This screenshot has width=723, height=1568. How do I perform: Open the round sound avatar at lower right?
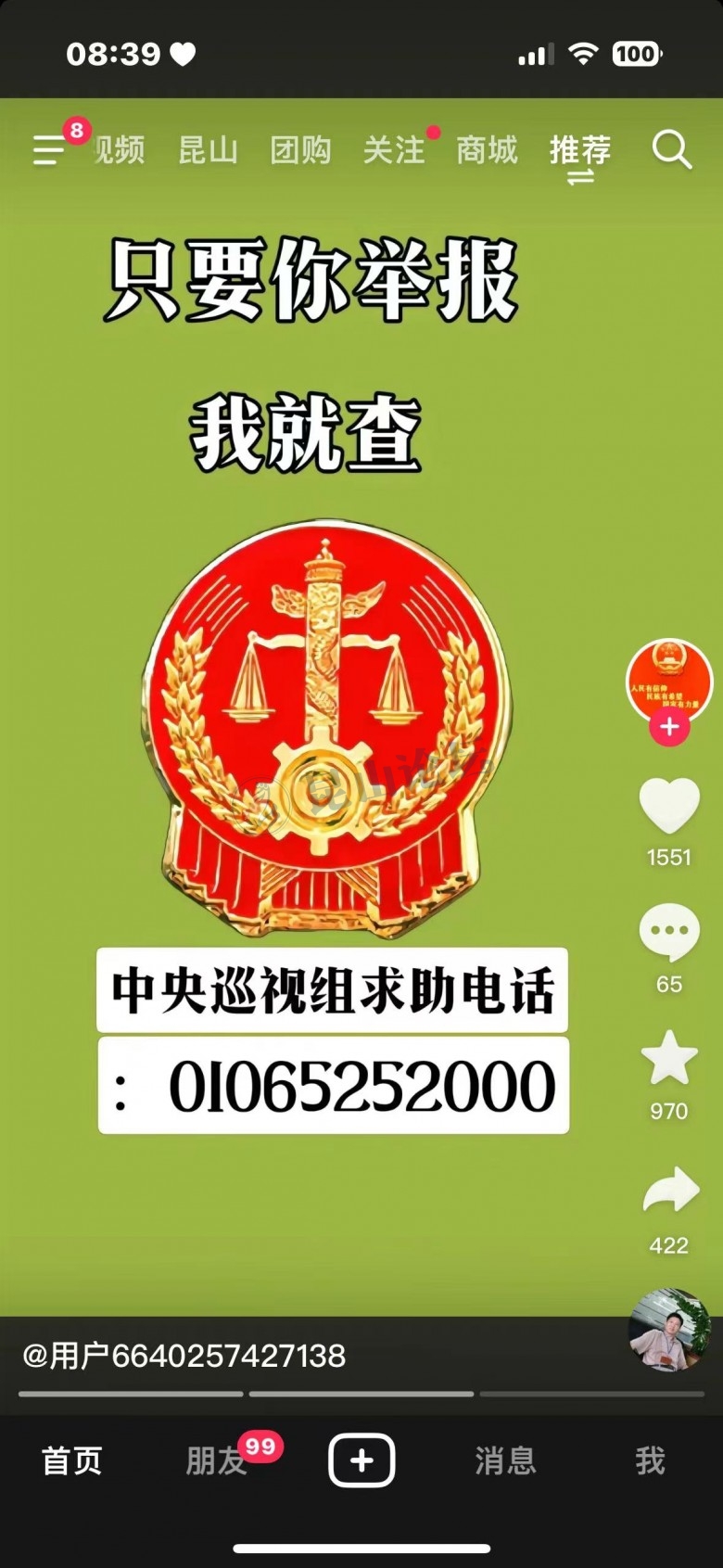coord(669,1330)
